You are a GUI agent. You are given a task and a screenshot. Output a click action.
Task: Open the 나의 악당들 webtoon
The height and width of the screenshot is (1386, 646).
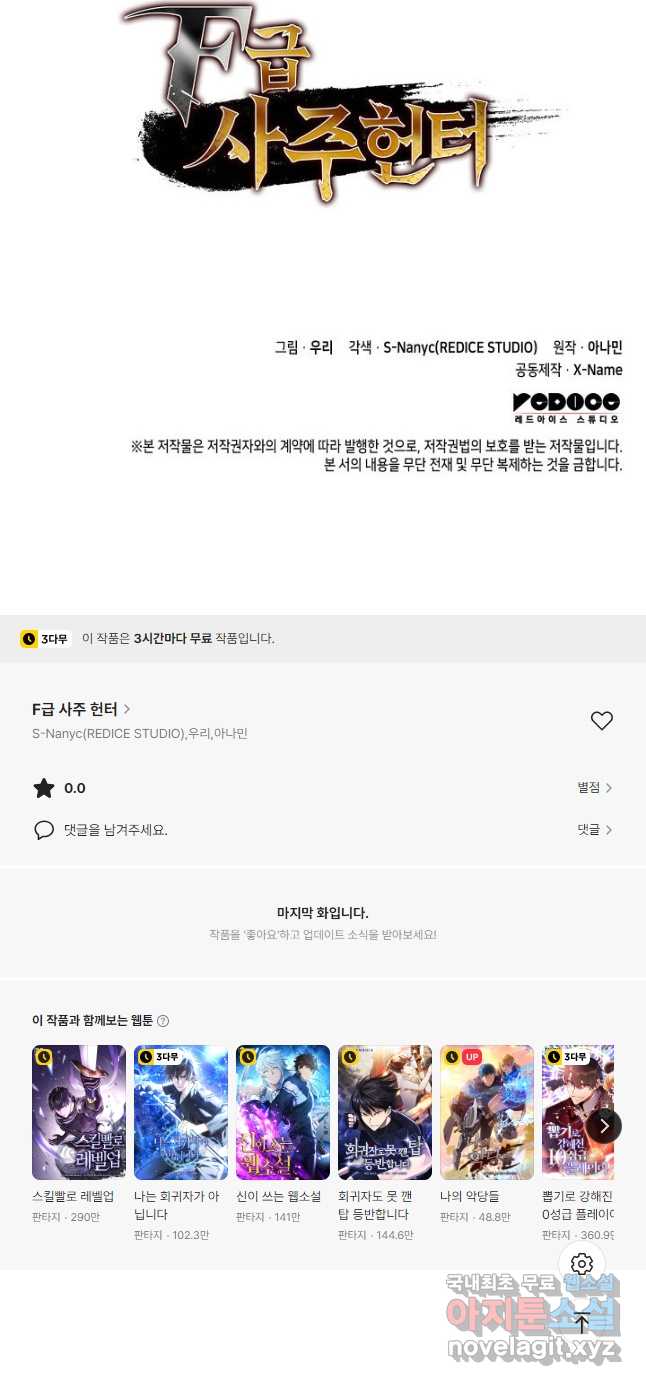click(x=487, y=1112)
